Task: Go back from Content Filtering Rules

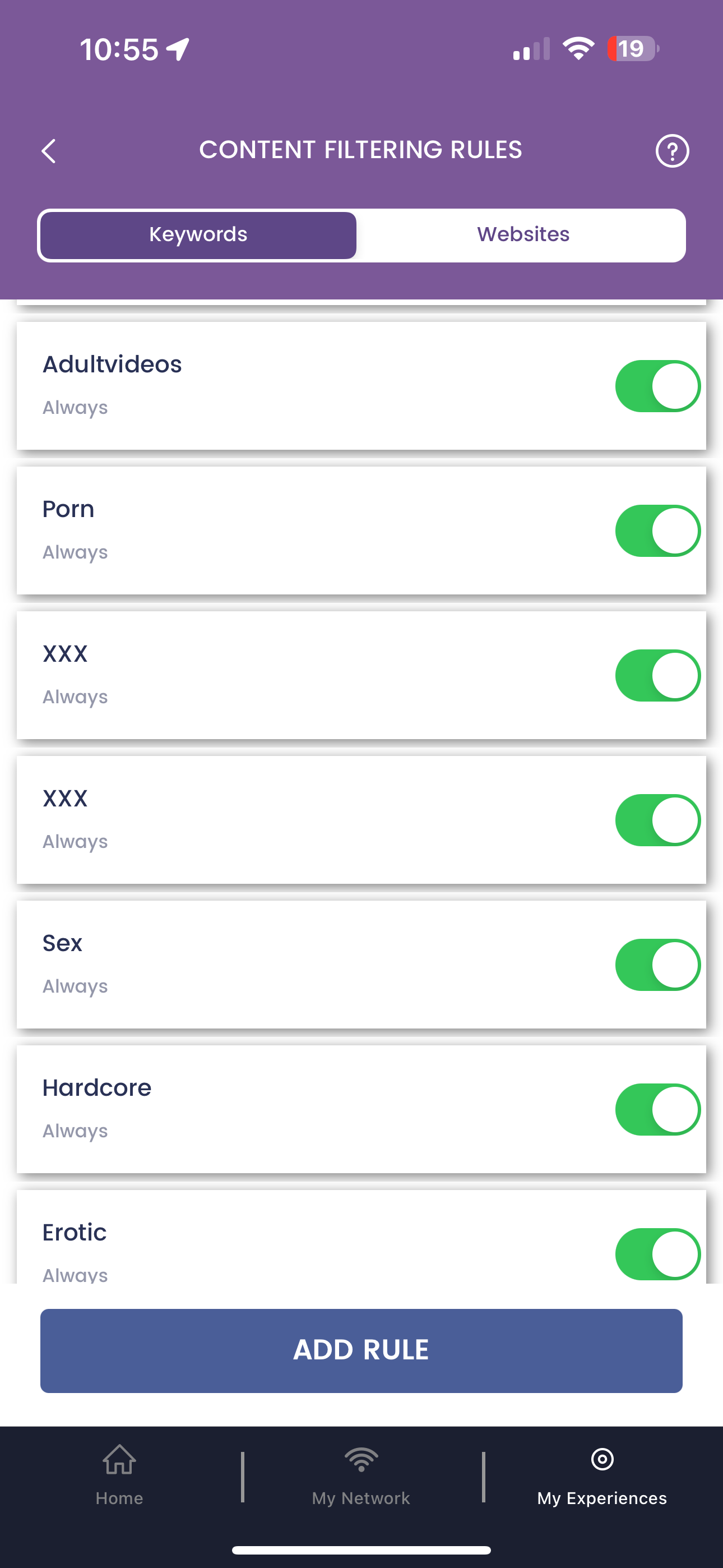Action: (x=49, y=151)
